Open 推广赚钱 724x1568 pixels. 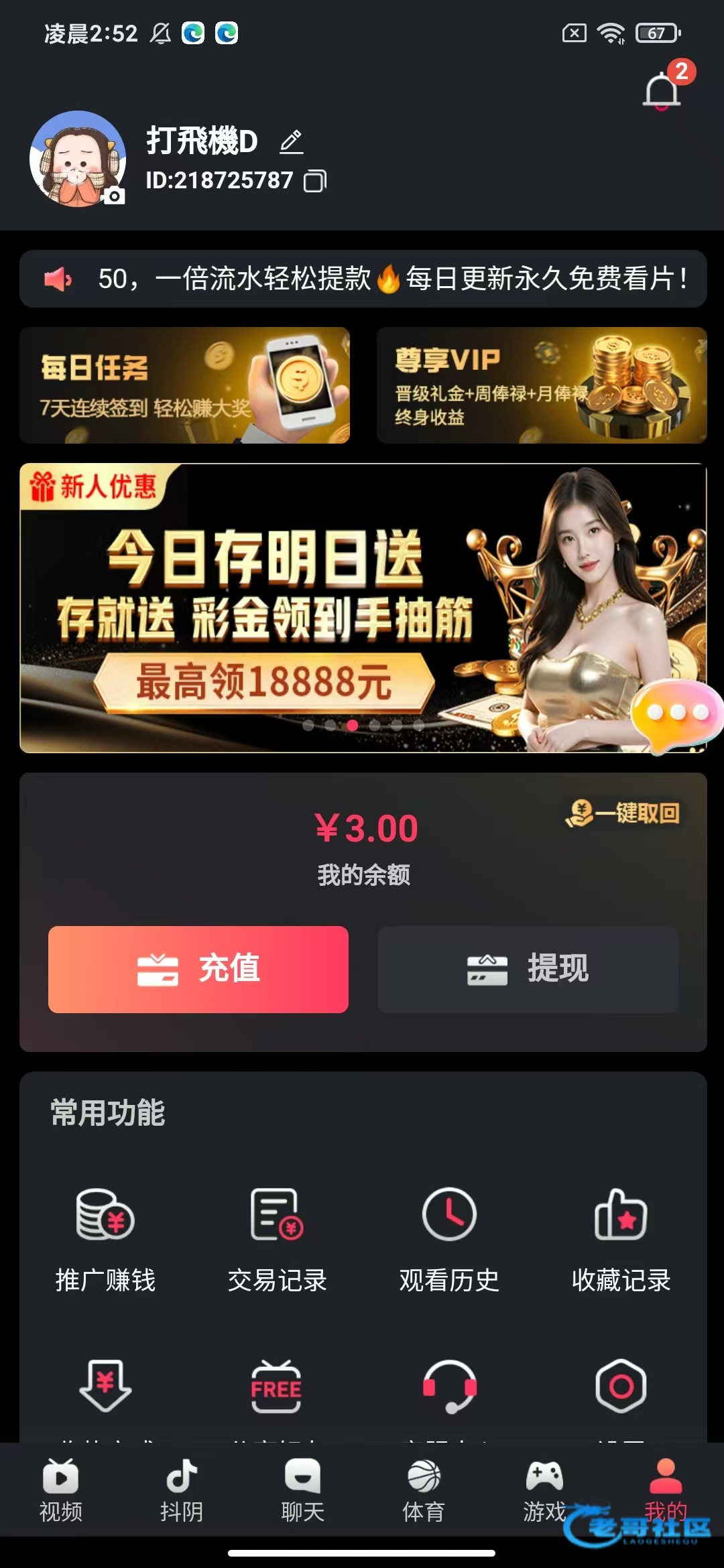(105, 1240)
